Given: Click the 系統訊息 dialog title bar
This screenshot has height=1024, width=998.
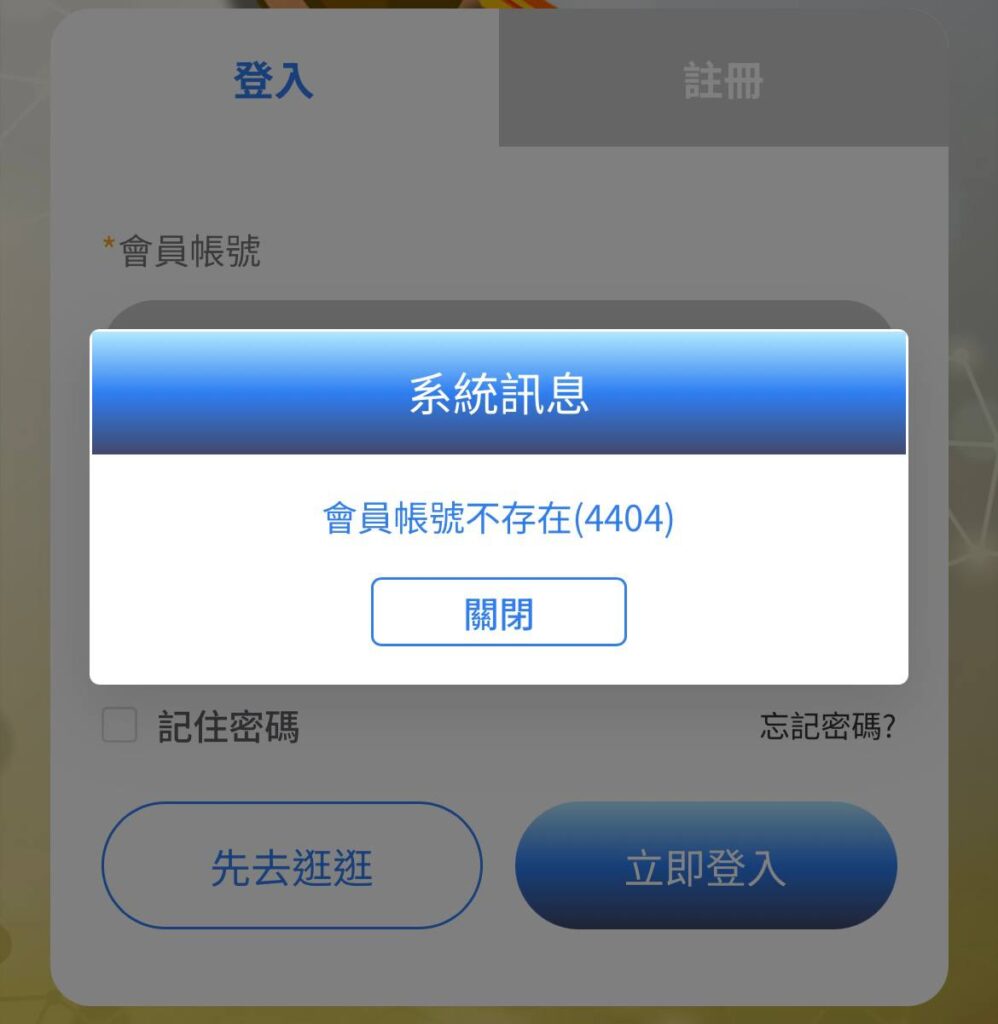Looking at the screenshot, I should [499, 394].
